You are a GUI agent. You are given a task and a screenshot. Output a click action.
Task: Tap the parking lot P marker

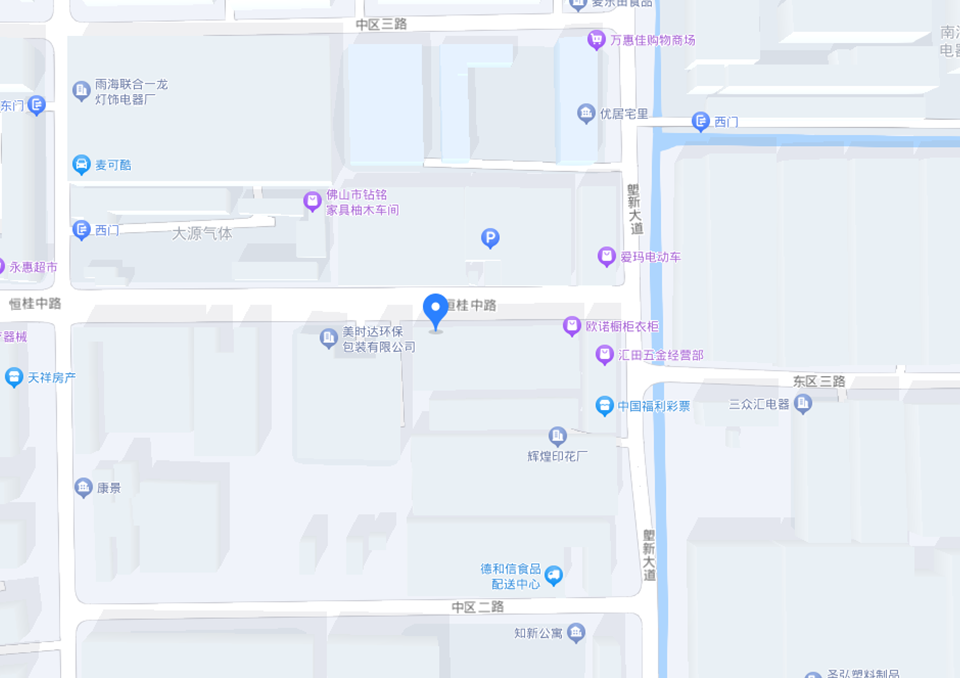pos(490,238)
